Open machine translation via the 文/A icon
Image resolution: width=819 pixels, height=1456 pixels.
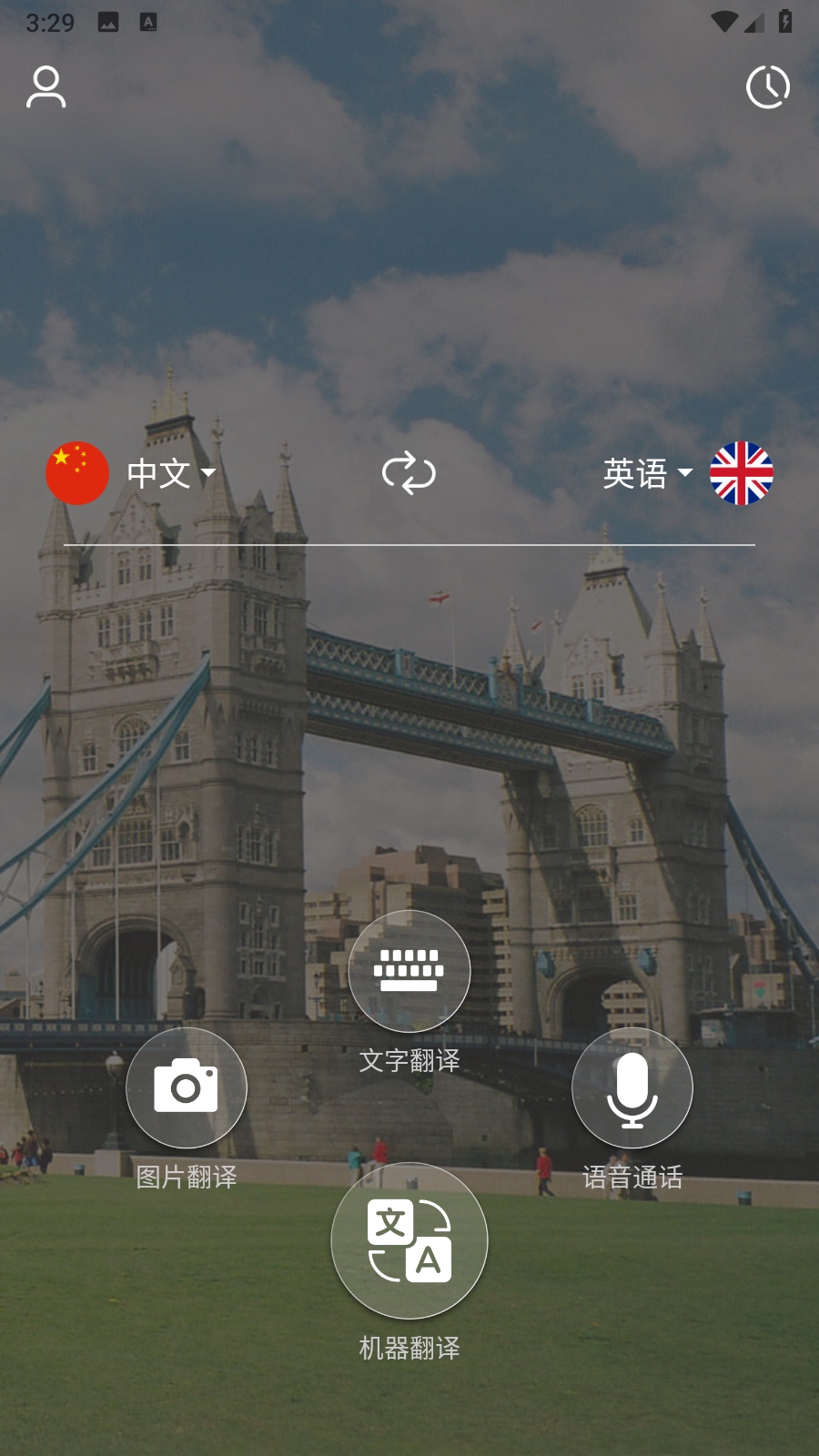point(409,1240)
